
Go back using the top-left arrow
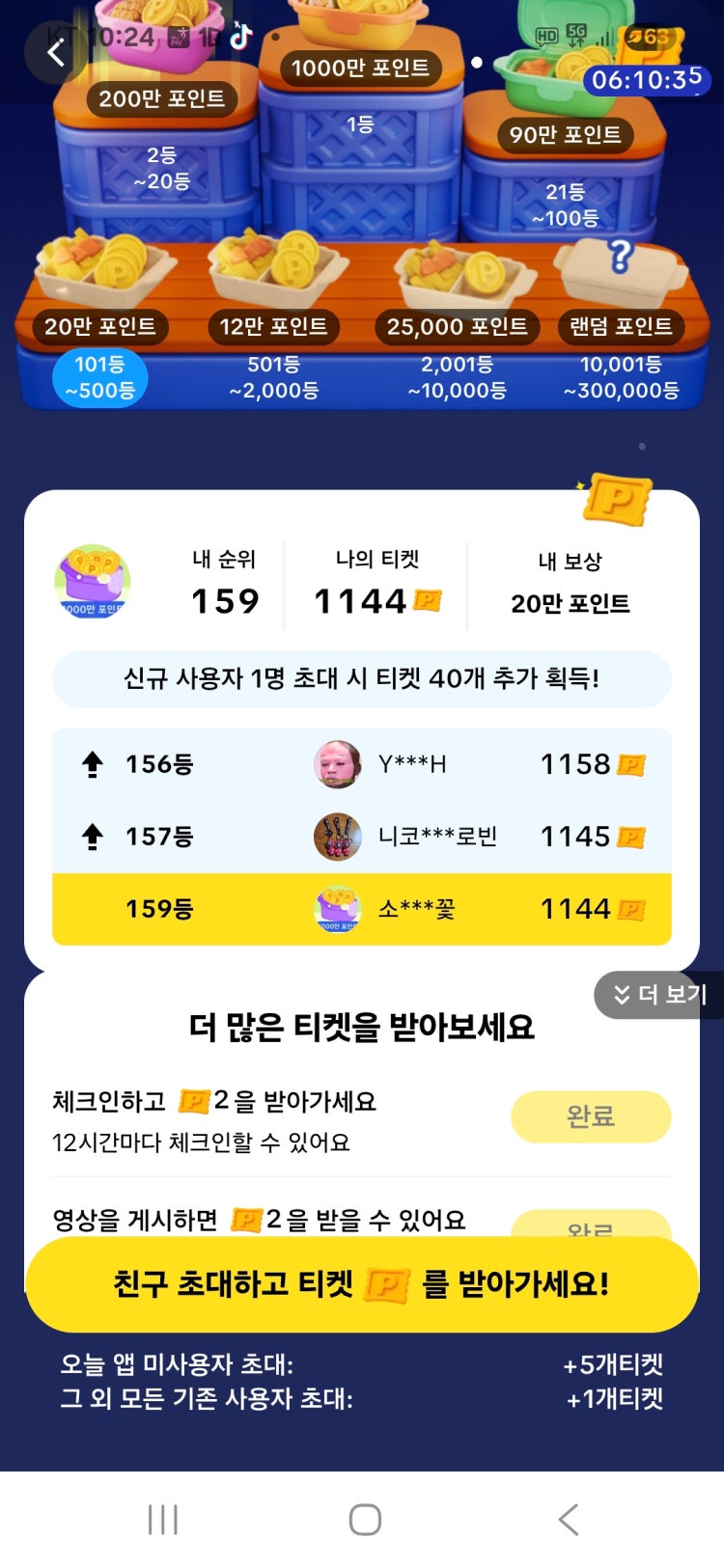click(55, 53)
